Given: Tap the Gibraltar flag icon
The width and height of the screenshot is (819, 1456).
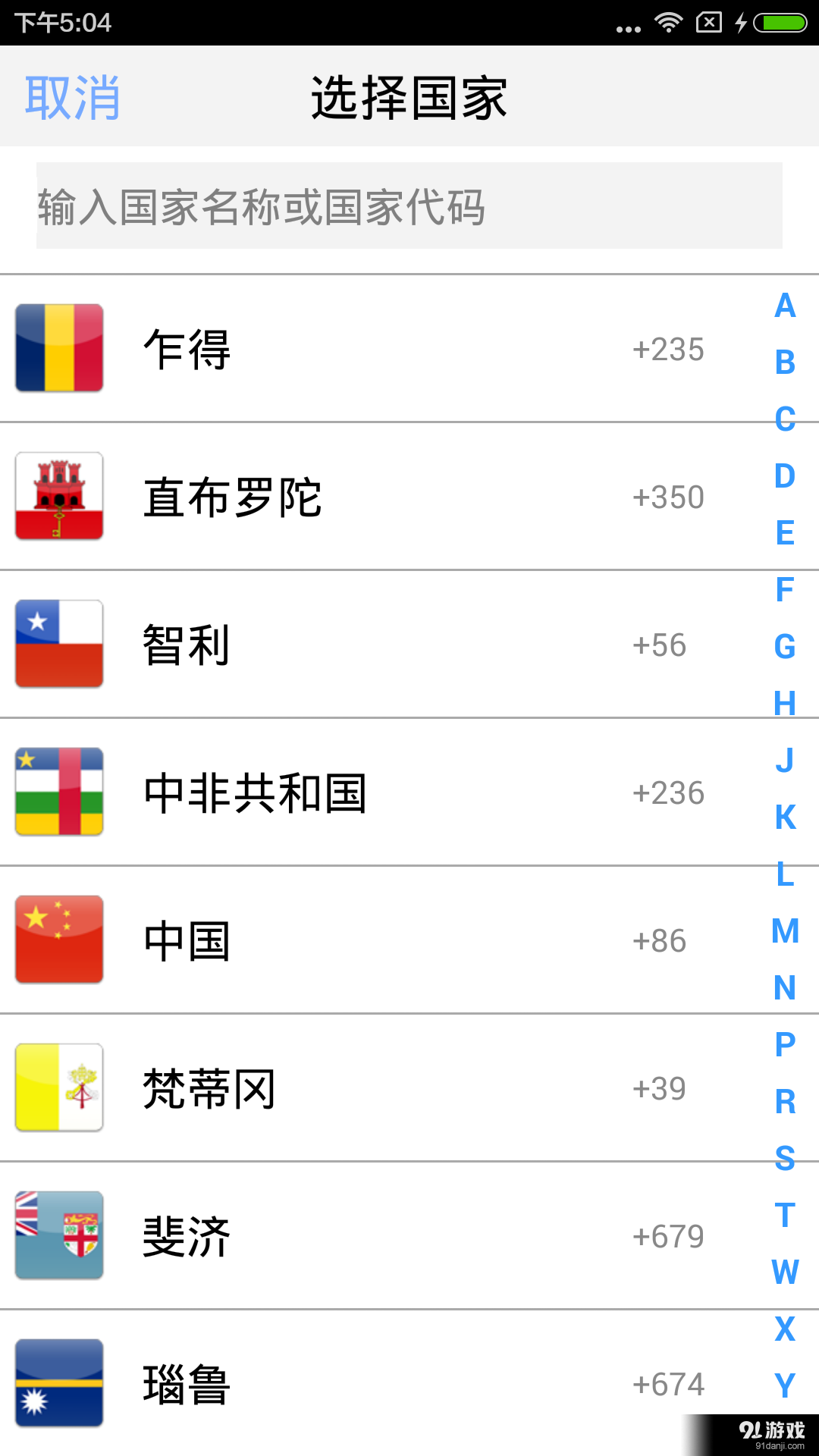Looking at the screenshot, I should coord(59,496).
